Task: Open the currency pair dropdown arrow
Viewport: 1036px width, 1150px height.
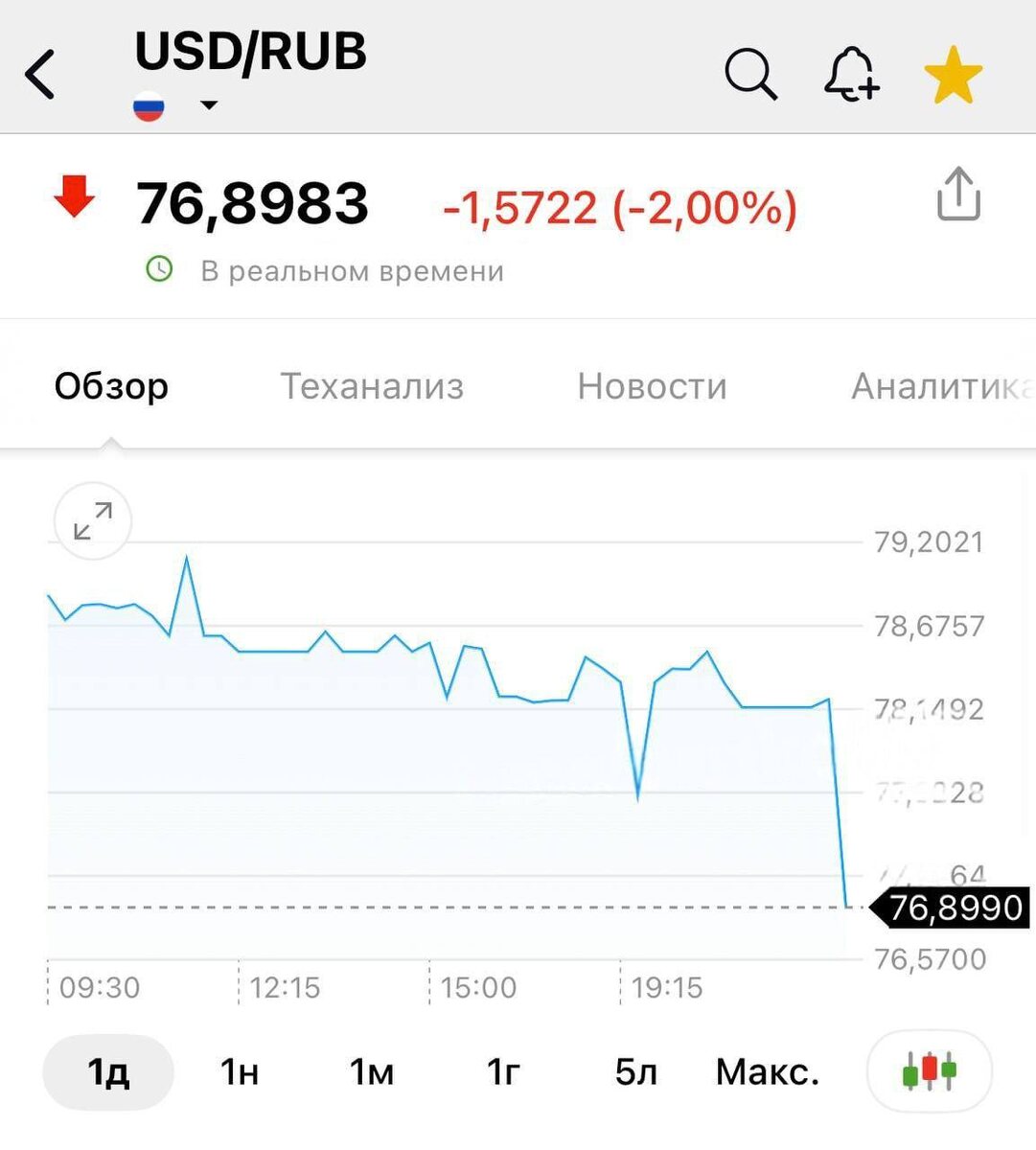Action: pyautogui.click(x=209, y=105)
